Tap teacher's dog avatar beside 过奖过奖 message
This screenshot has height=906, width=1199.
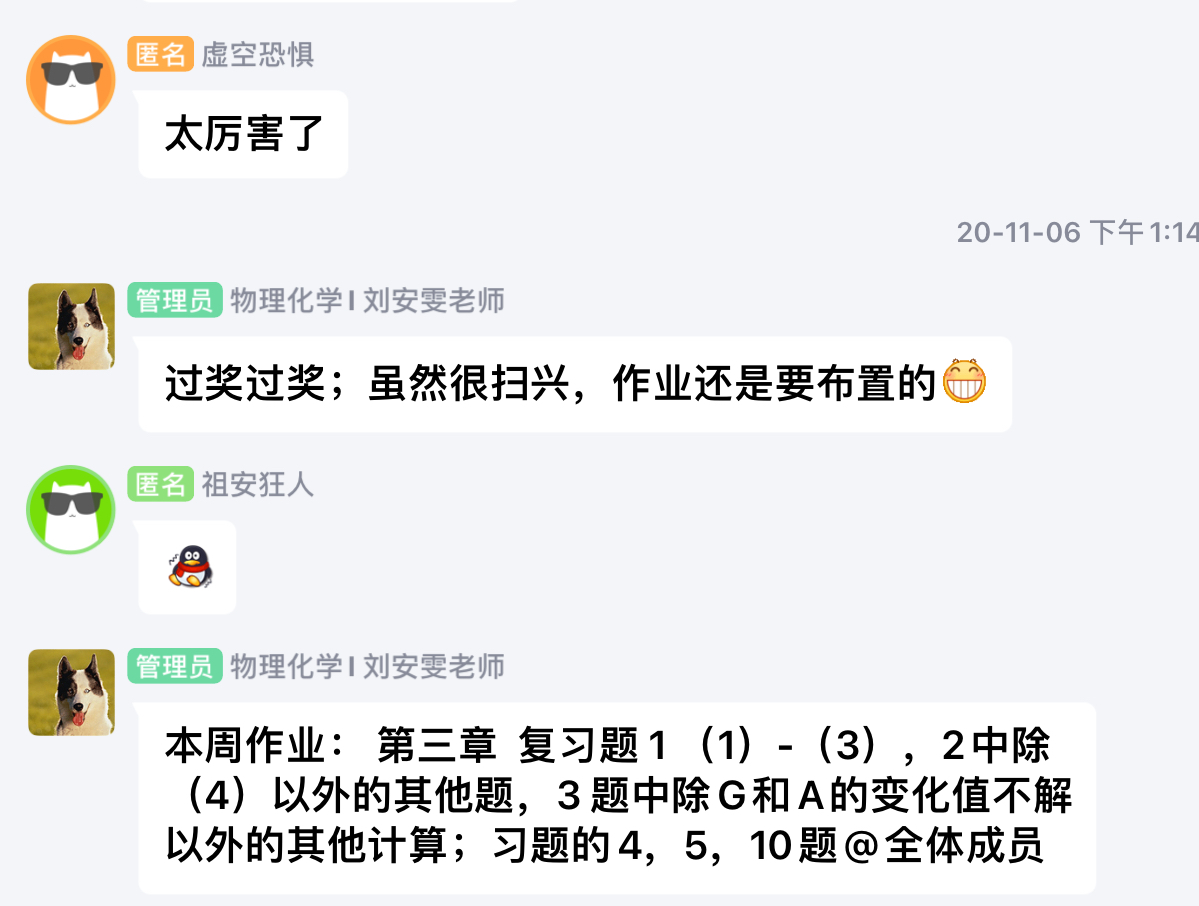click(71, 326)
